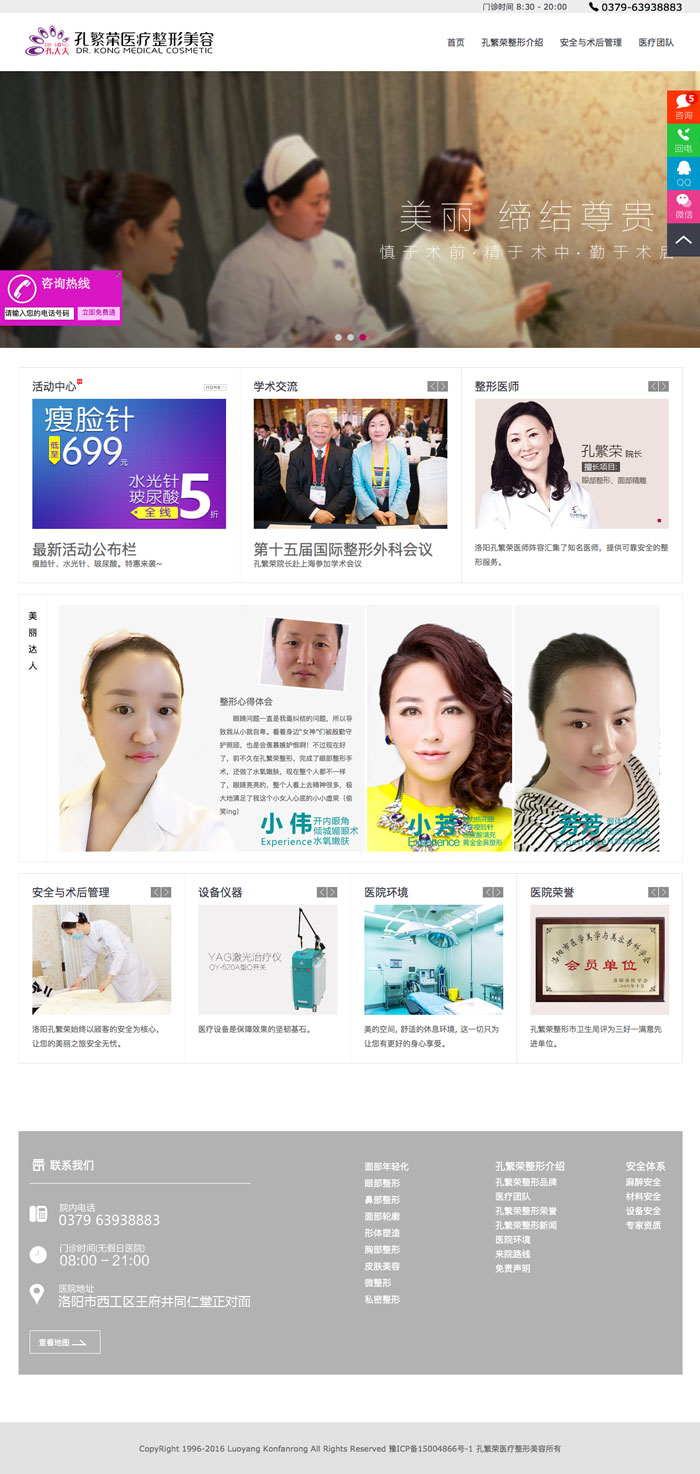Open 孔繁荣整形介绍 in top navigation
The height and width of the screenshot is (1474, 700).
(512, 43)
